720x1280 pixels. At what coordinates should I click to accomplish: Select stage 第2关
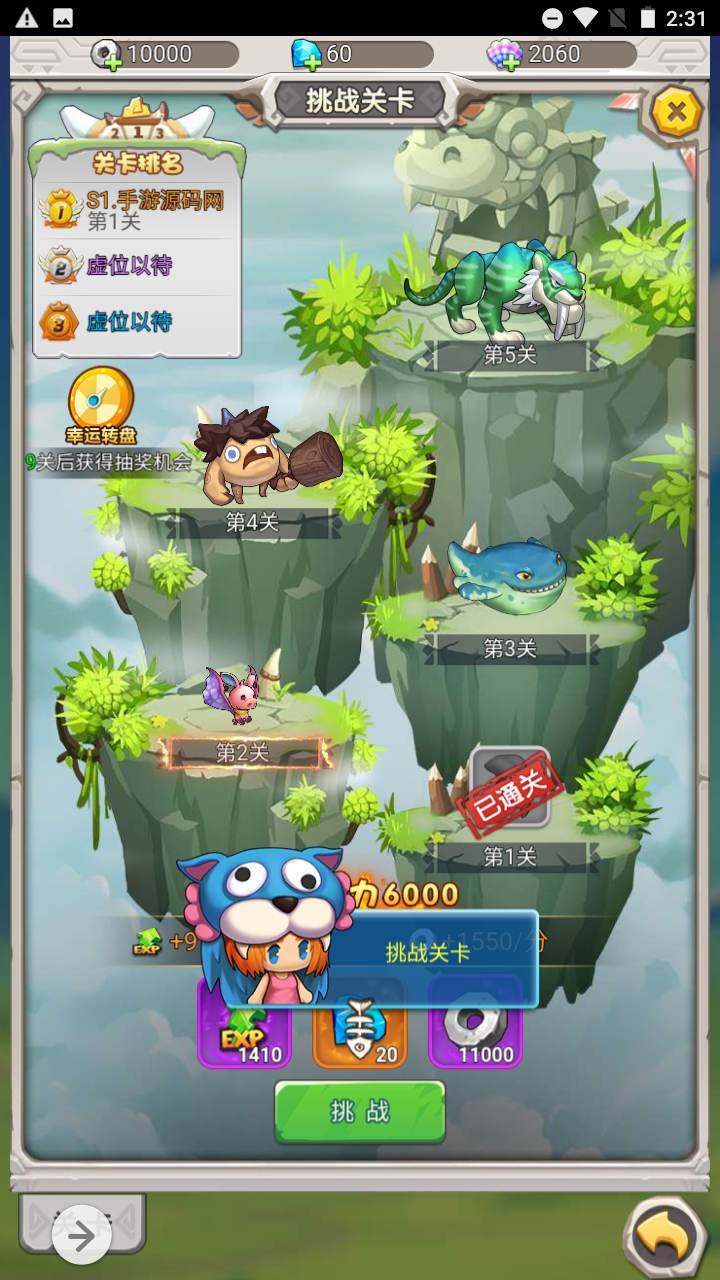[x=243, y=752]
